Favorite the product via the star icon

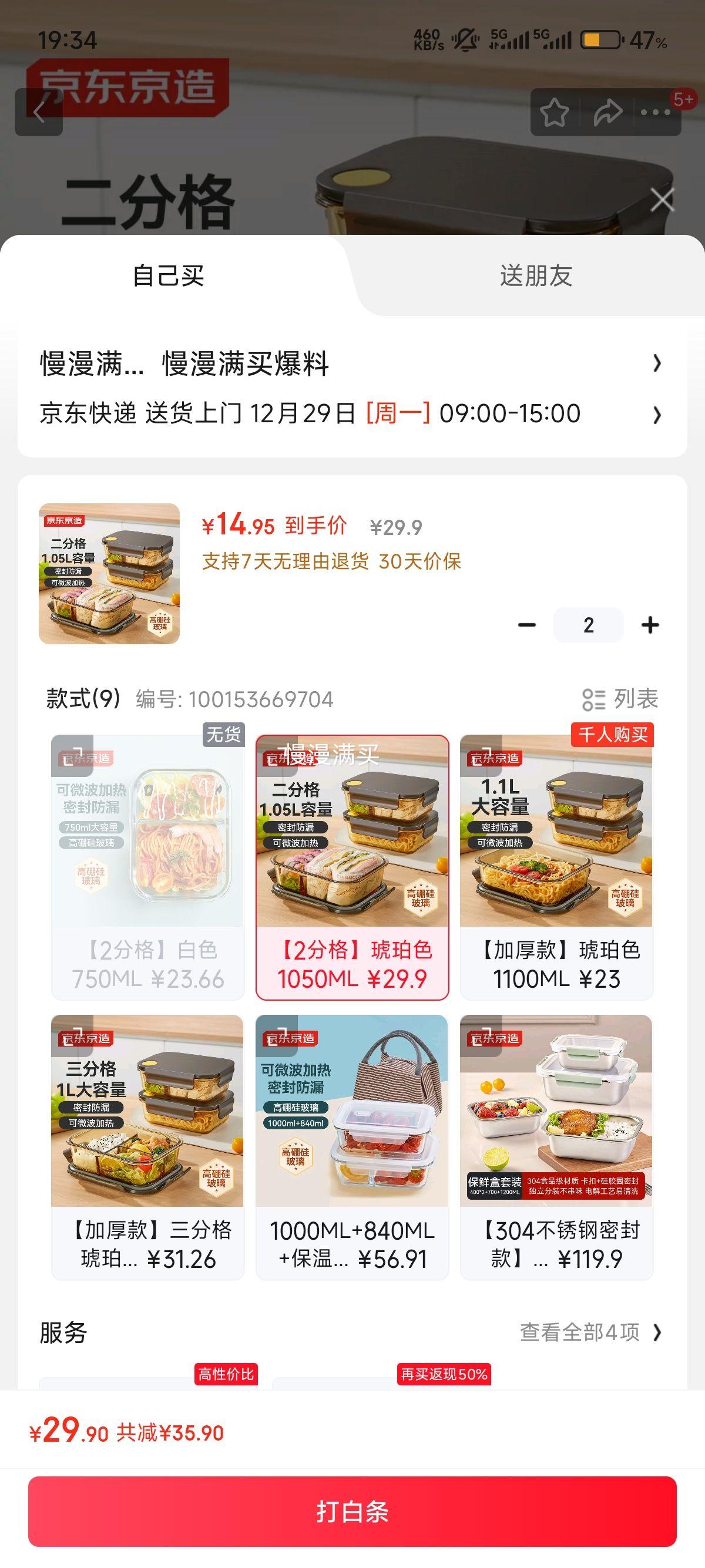pyautogui.click(x=555, y=113)
